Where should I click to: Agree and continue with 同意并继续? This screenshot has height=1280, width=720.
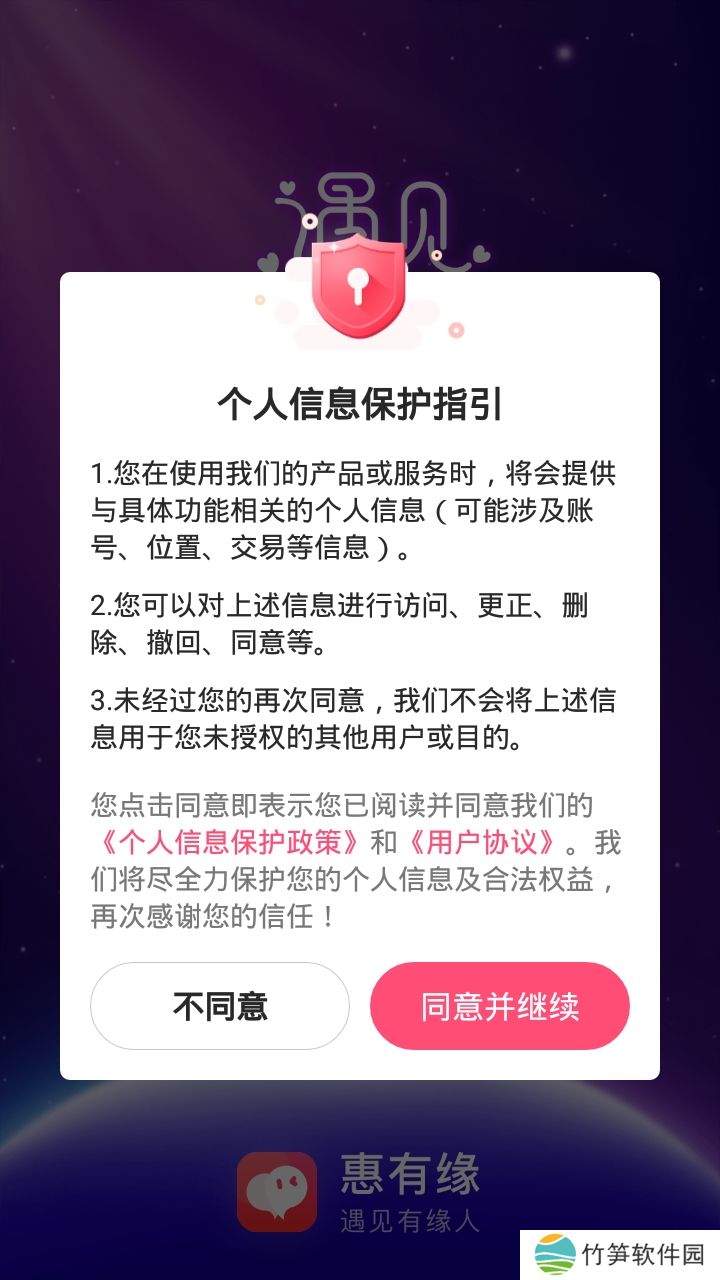(x=500, y=1006)
